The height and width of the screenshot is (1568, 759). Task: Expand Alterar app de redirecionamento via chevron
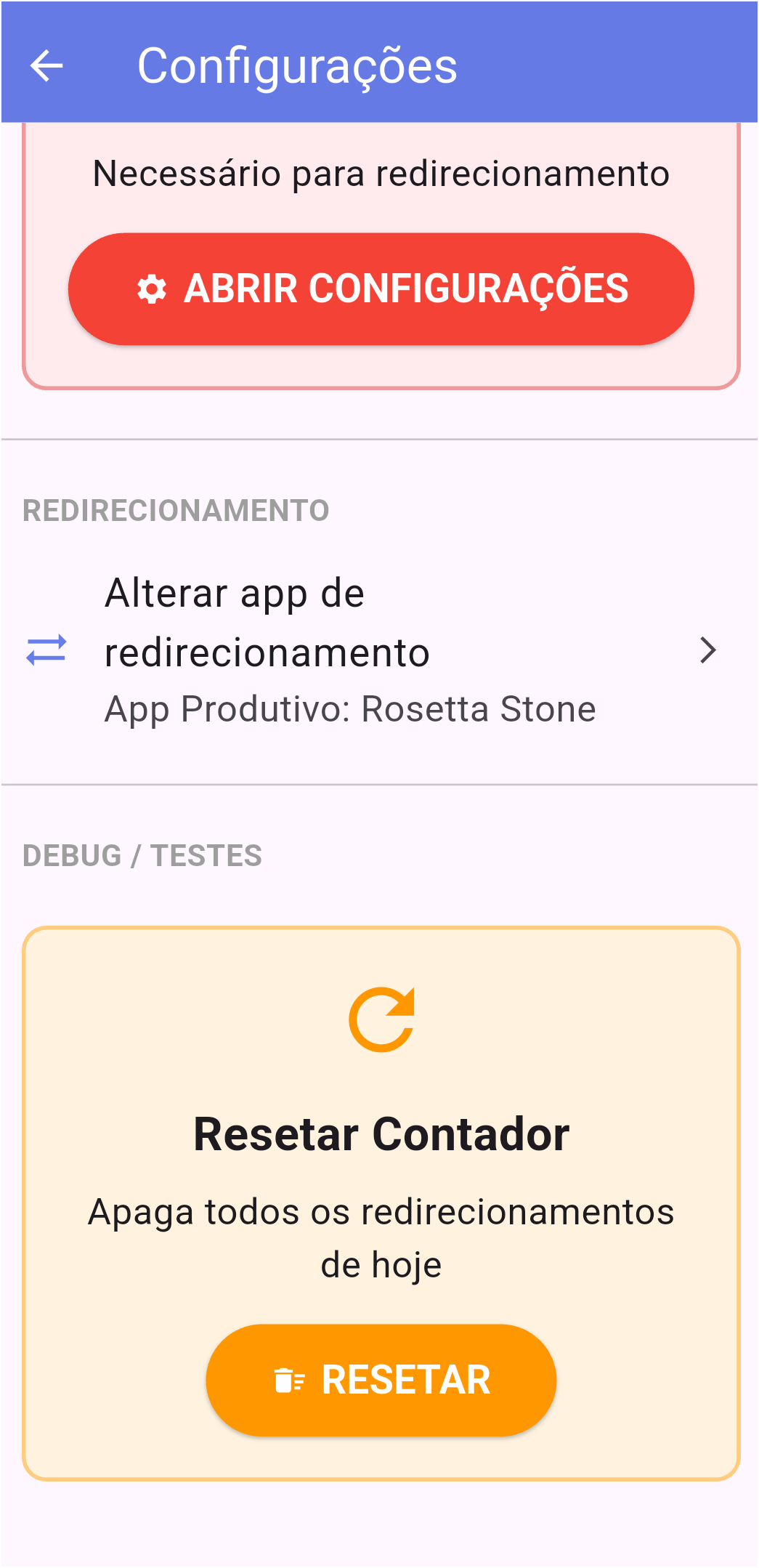710,652
